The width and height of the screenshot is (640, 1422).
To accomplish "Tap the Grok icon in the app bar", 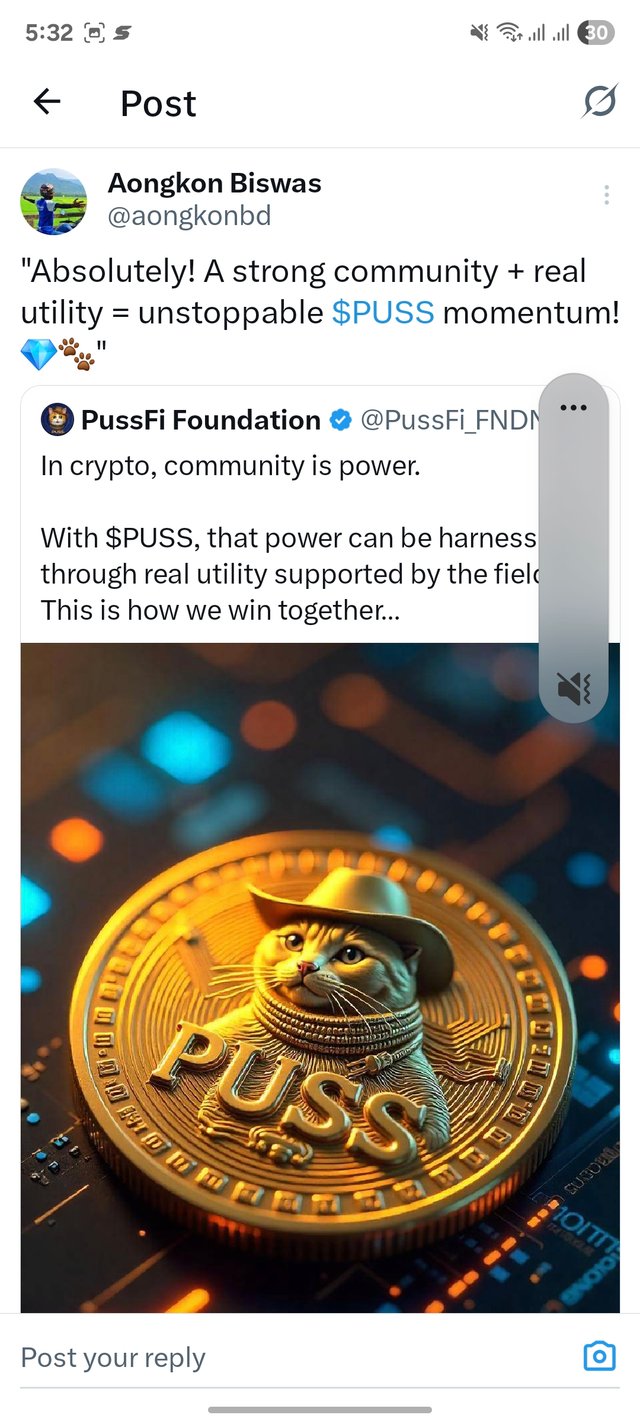I will (599, 101).
